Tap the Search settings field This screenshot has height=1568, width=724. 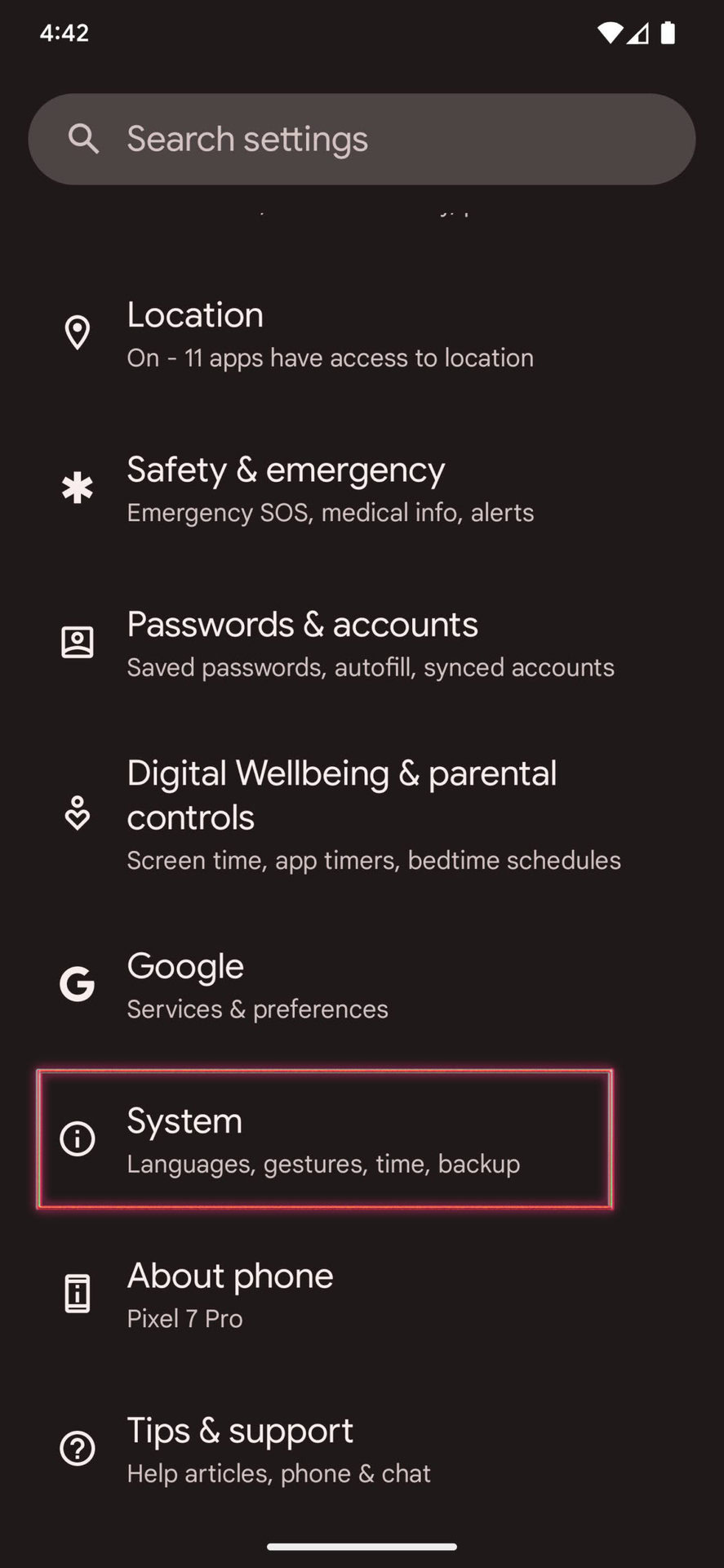(x=362, y=139)
